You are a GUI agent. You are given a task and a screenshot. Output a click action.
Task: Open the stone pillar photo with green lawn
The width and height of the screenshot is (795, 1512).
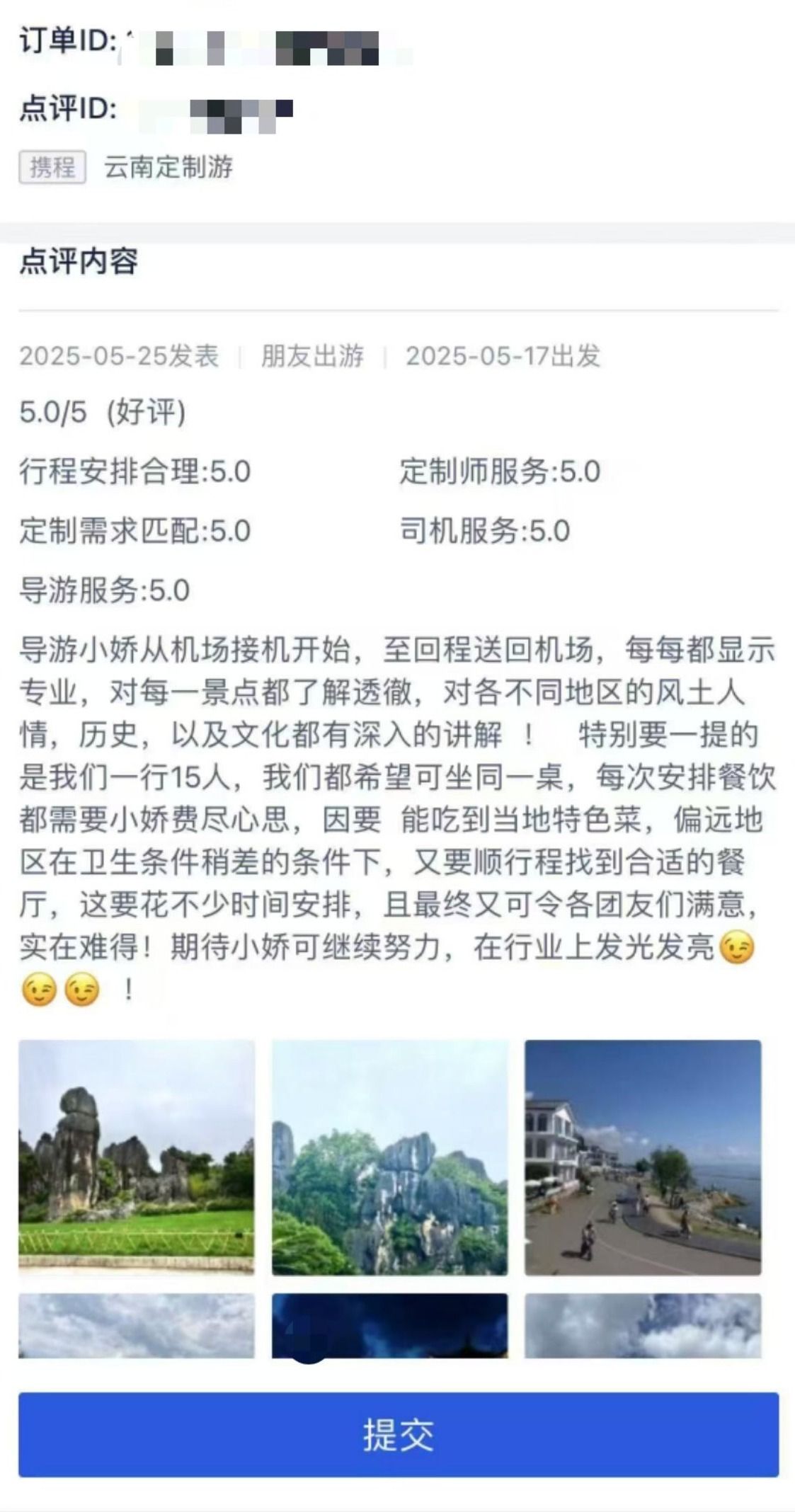[137, 1157]
